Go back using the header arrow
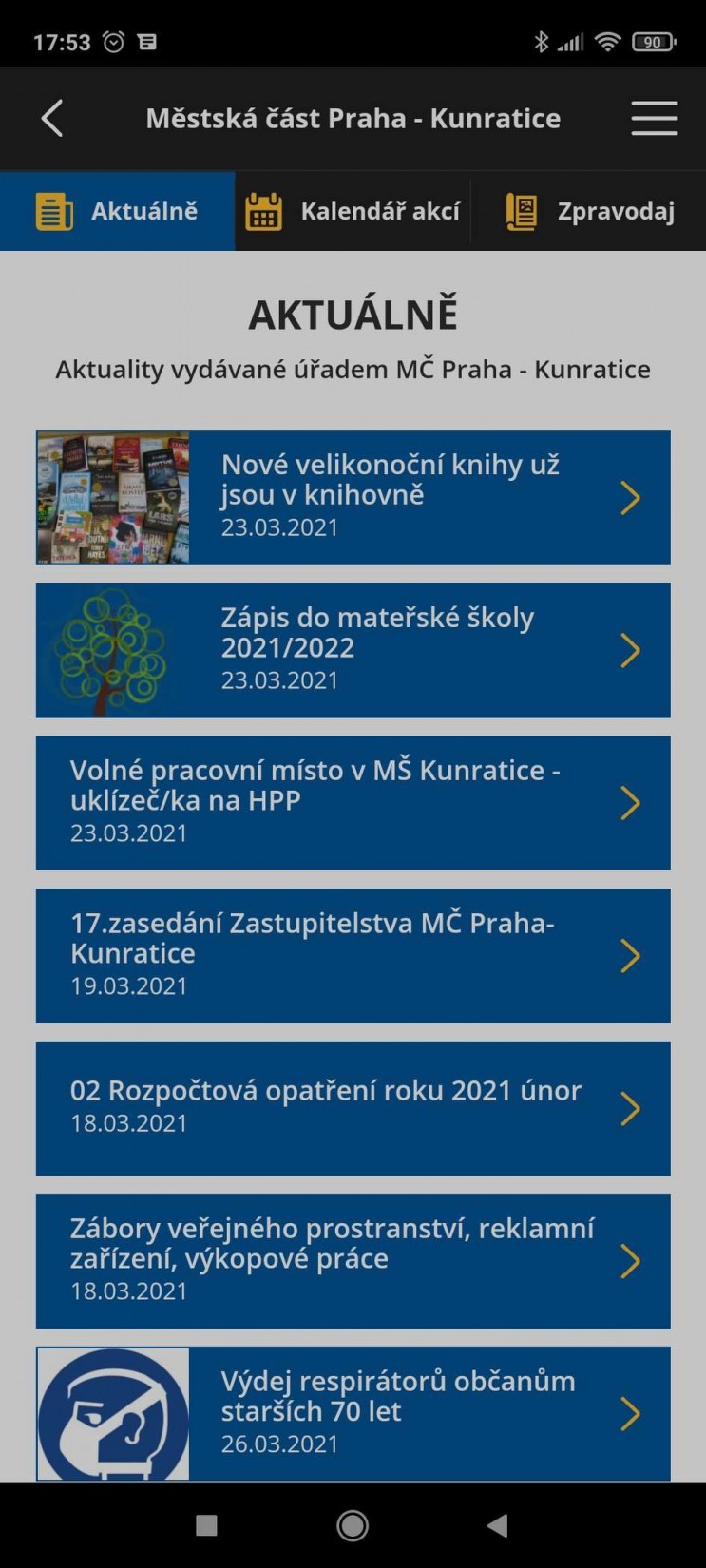This screenshot has height=1568, width=706. [52, 119]
